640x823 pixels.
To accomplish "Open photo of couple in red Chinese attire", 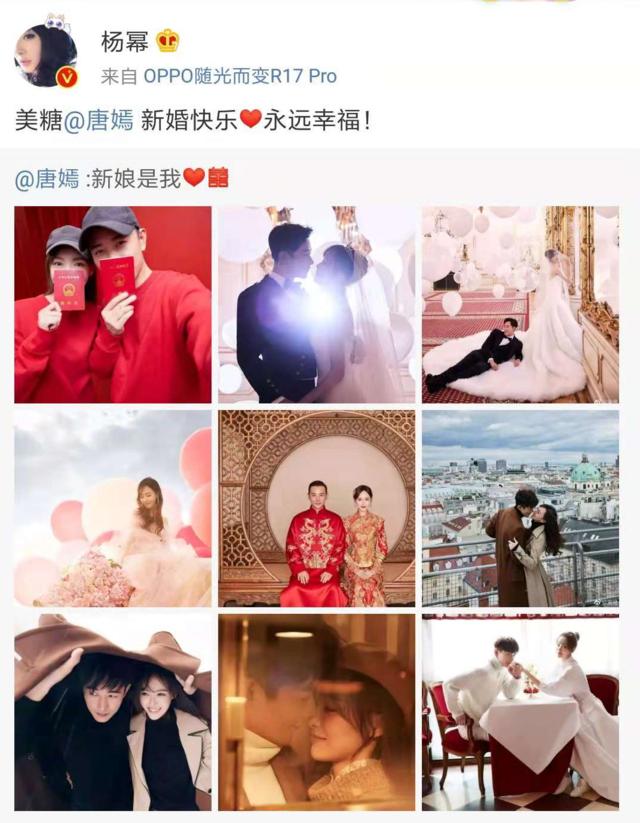I will [x=317, y=508].
